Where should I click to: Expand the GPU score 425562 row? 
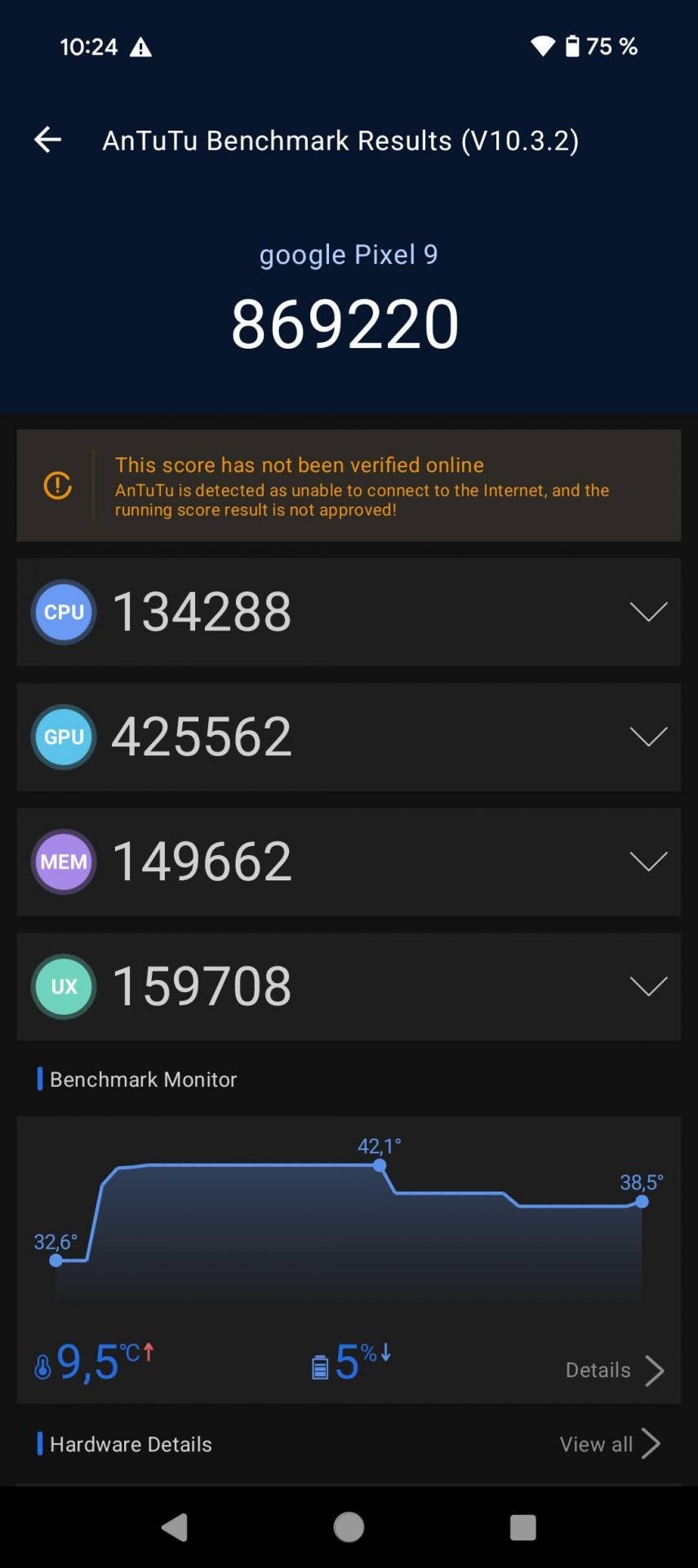(349, 737)
